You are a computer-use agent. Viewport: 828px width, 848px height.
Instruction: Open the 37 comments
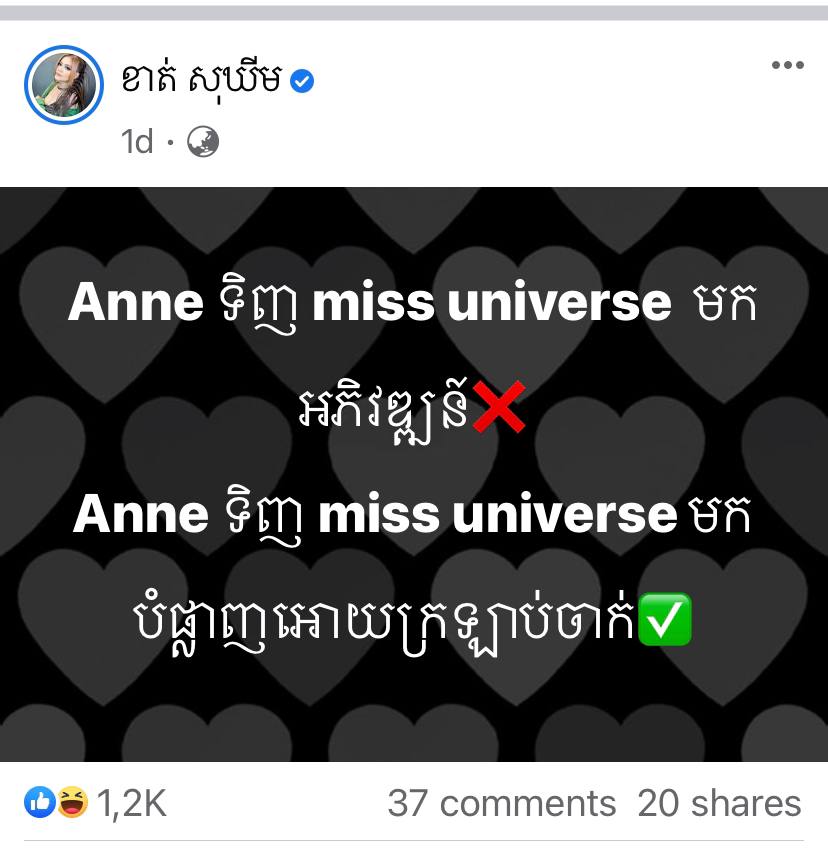pos(501,803)
